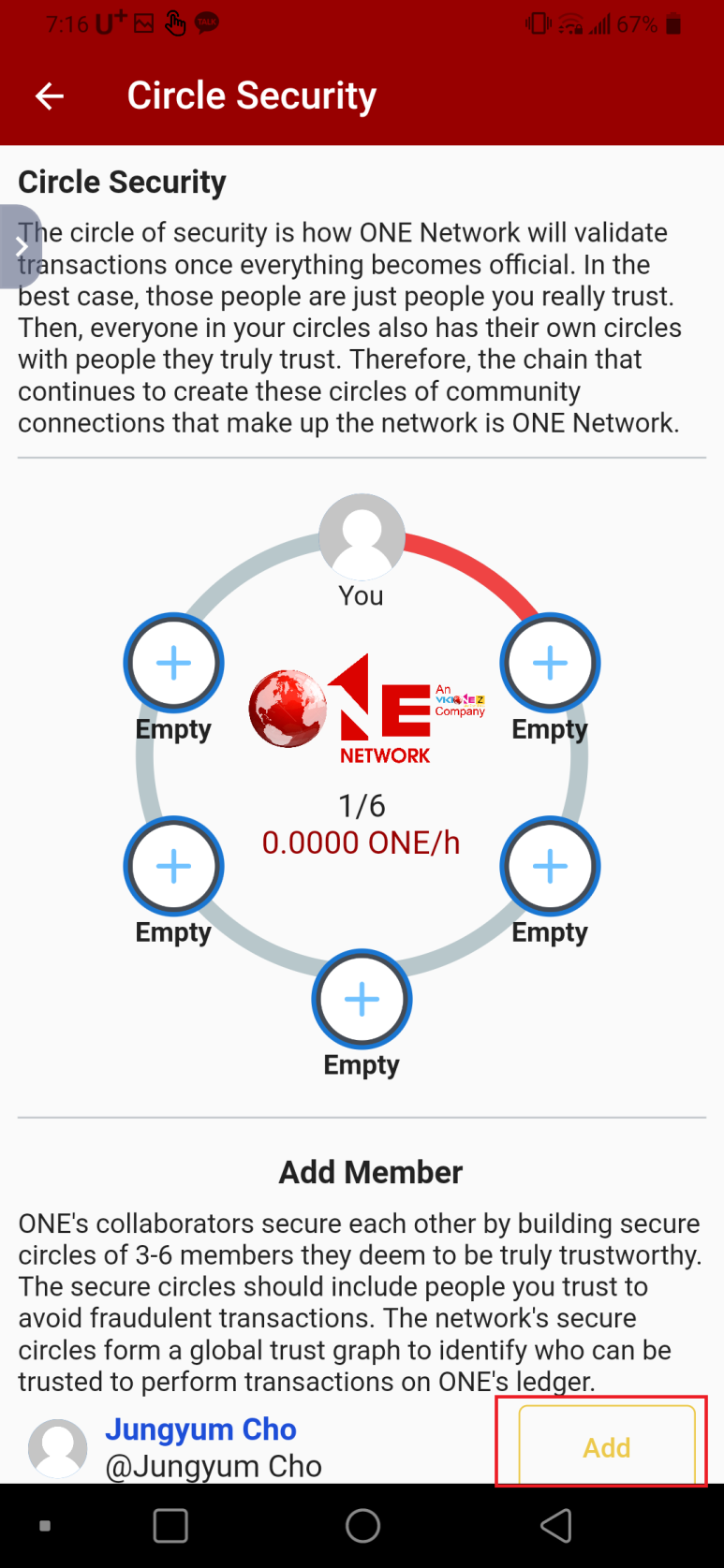Tap the upper left Empty plus slot
724x1568 pixels.
[x=173, y=664]
